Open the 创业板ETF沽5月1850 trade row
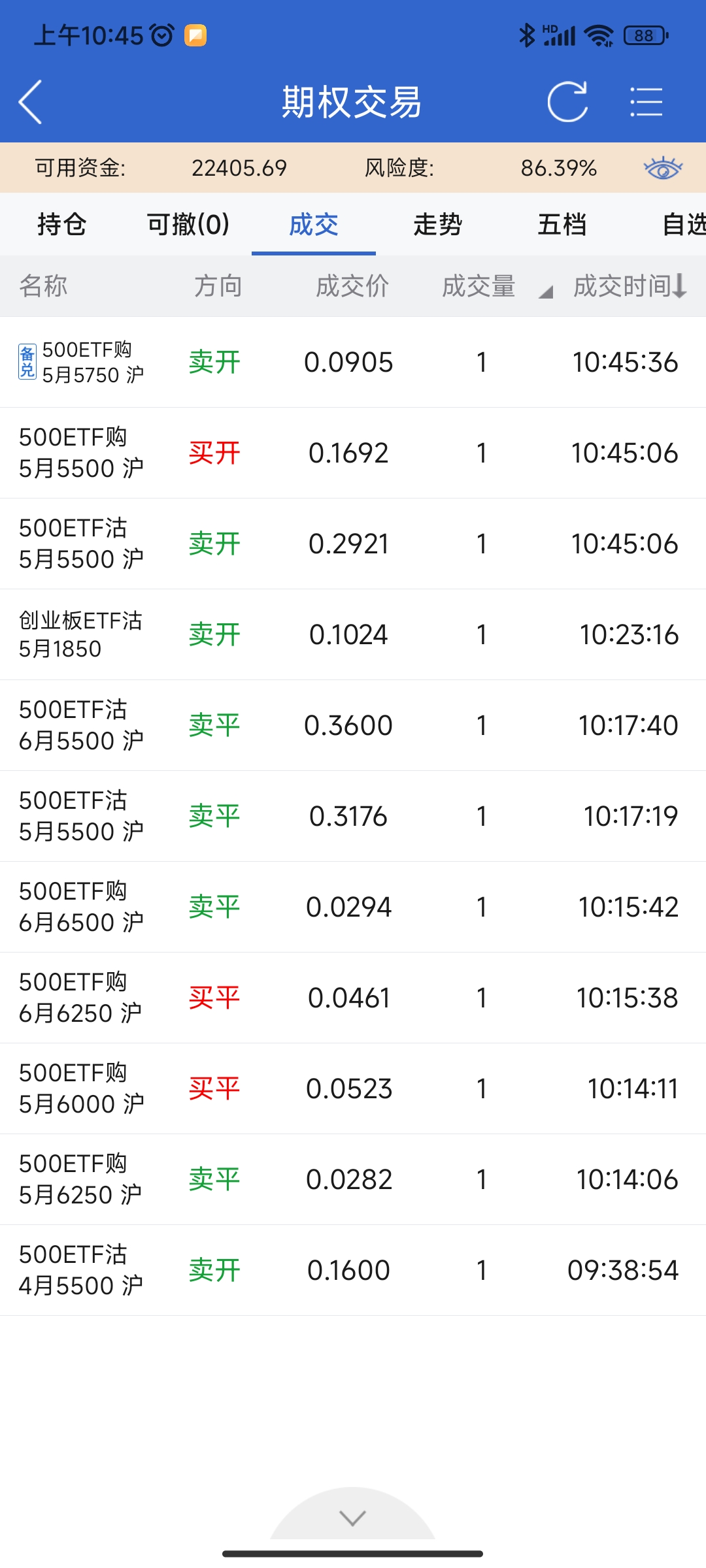Image resolution: width=706 pixels, height=1568 pixels. click(x=353, y=634)
